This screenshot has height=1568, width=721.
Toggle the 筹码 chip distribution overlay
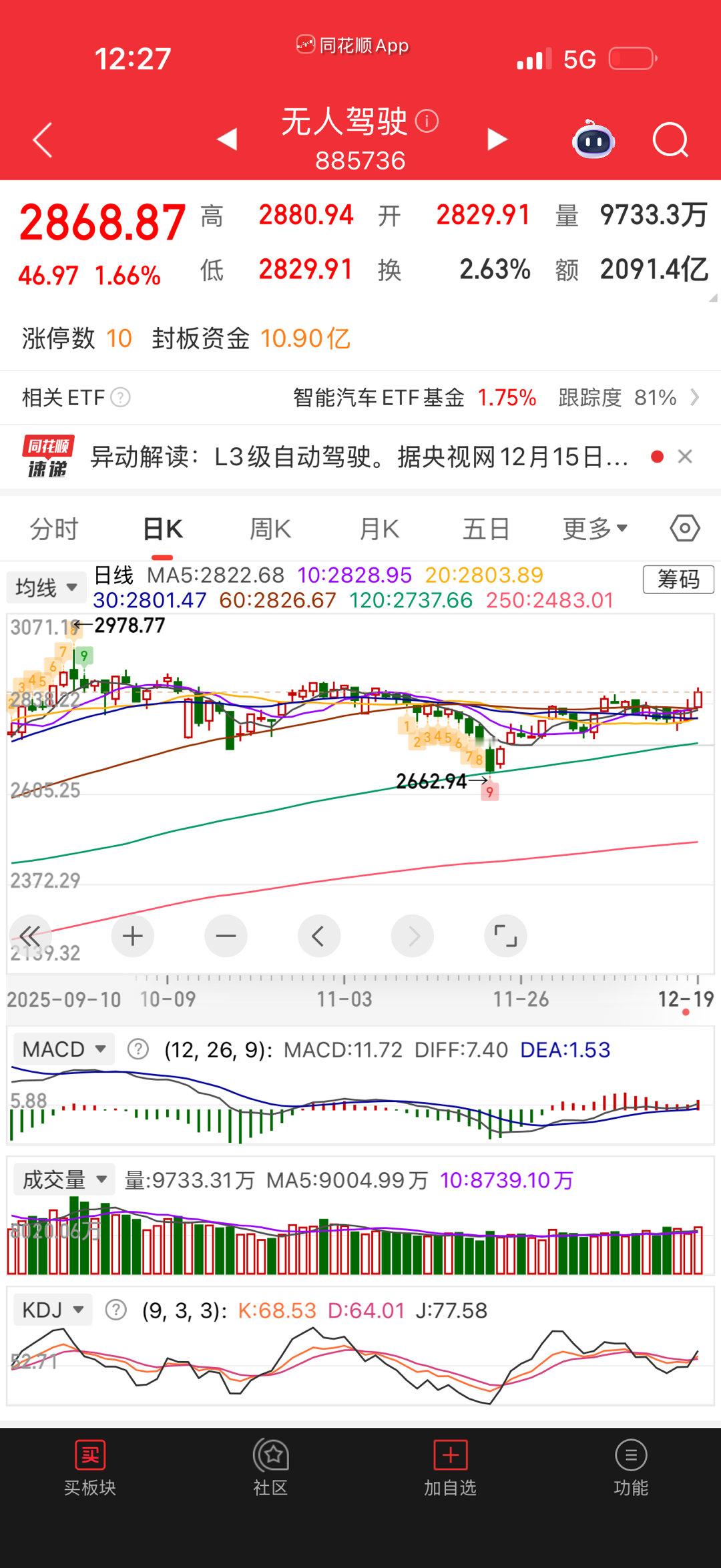click(678, 580)
